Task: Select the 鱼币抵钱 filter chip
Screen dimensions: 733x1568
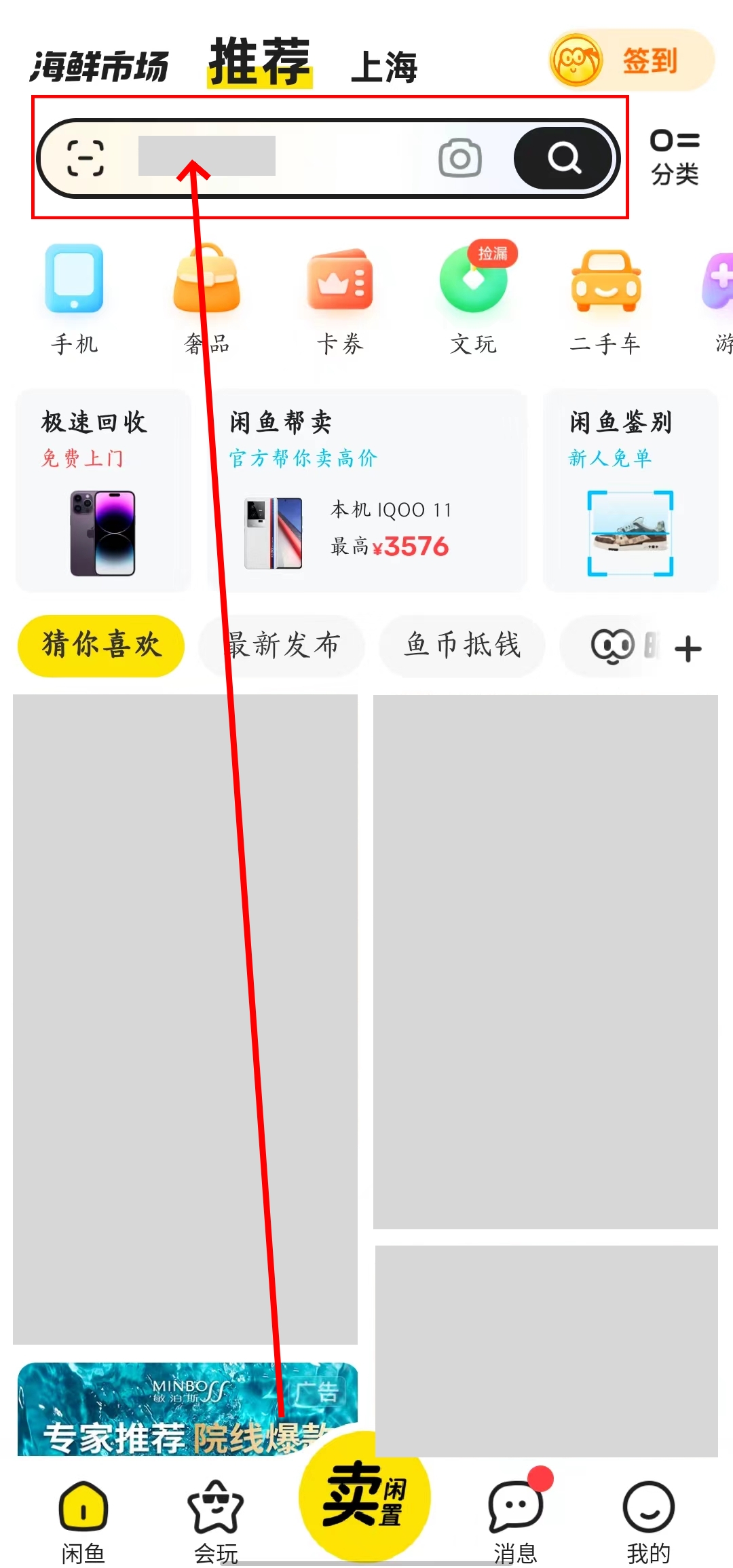Action: click(462, 645)
